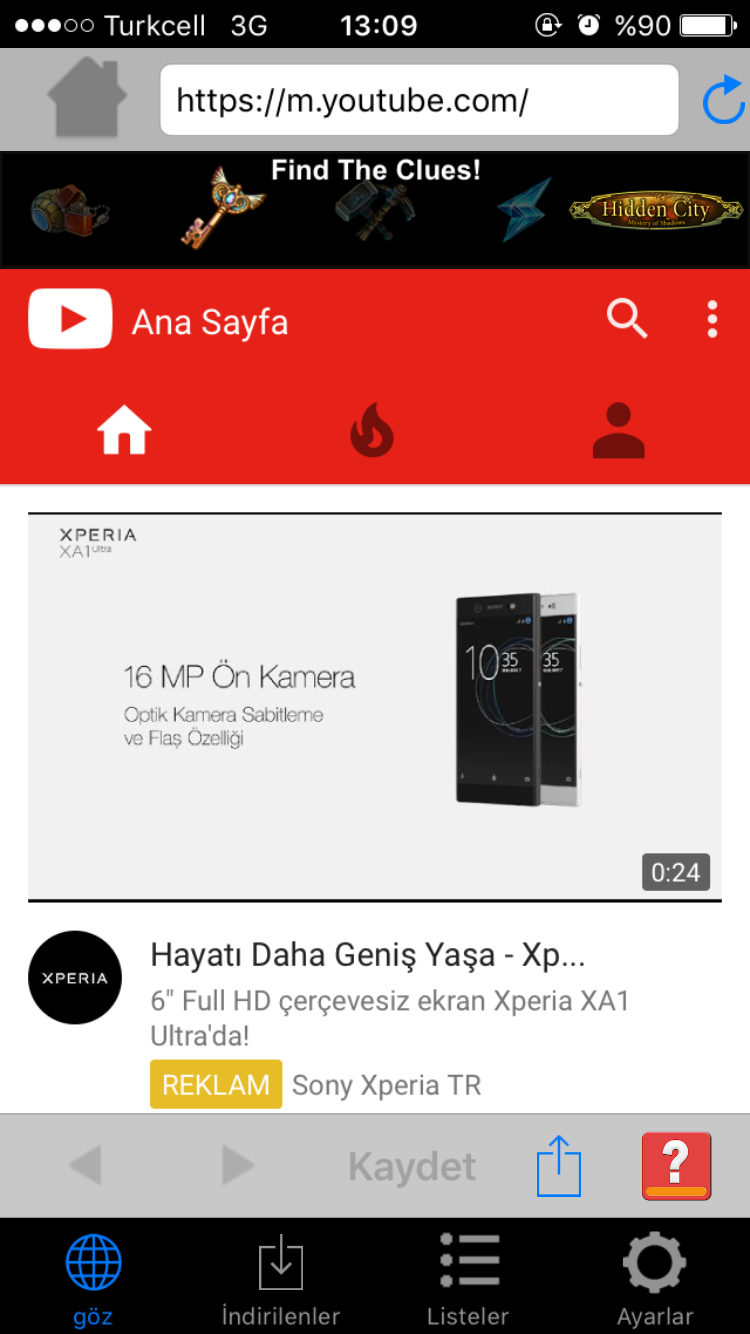This screenshot has width=750, height=1334.
Task: Go back to previous page
Action: point(86,1165)
